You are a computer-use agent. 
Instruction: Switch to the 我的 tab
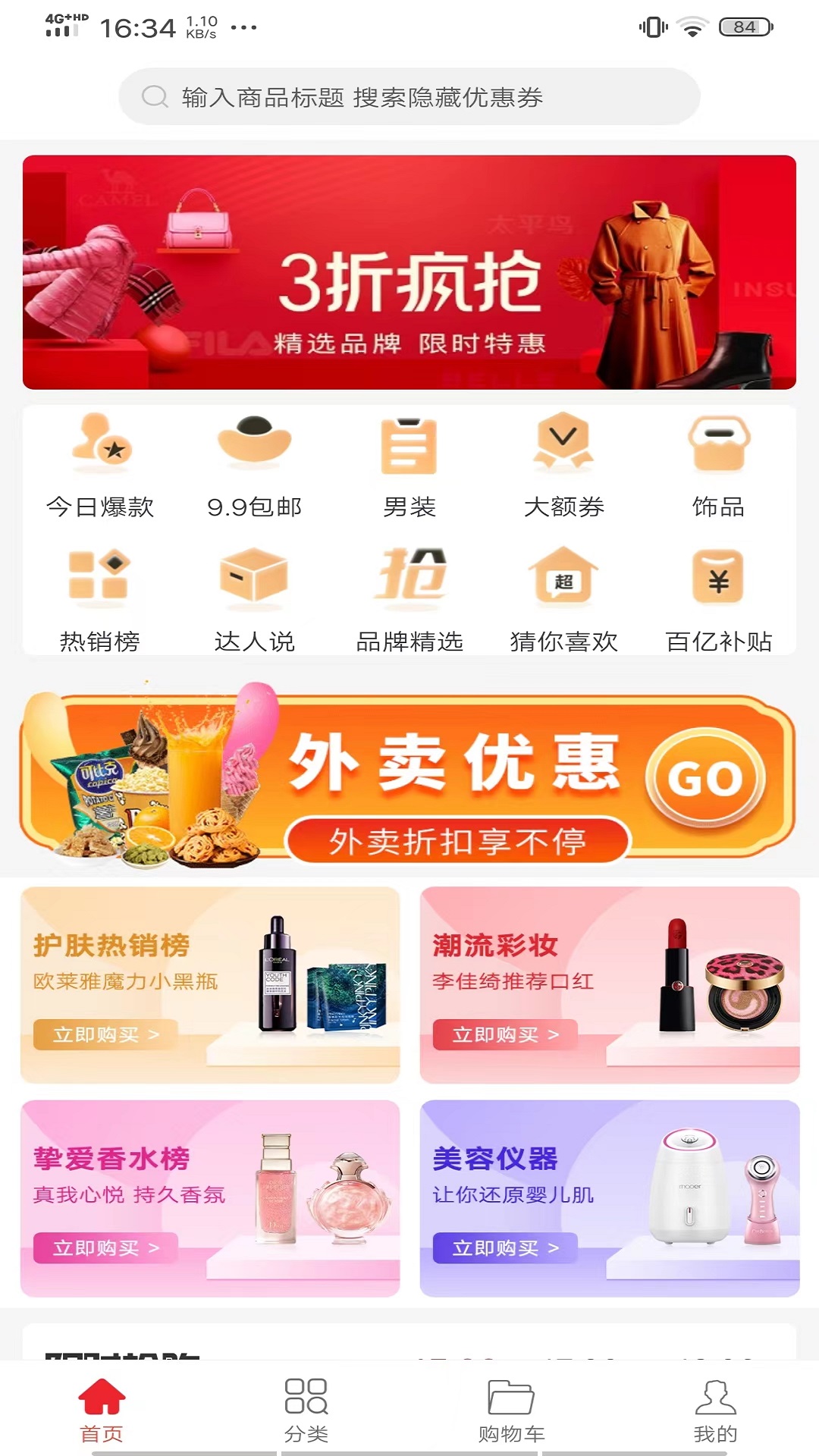tap(716, 1410)
